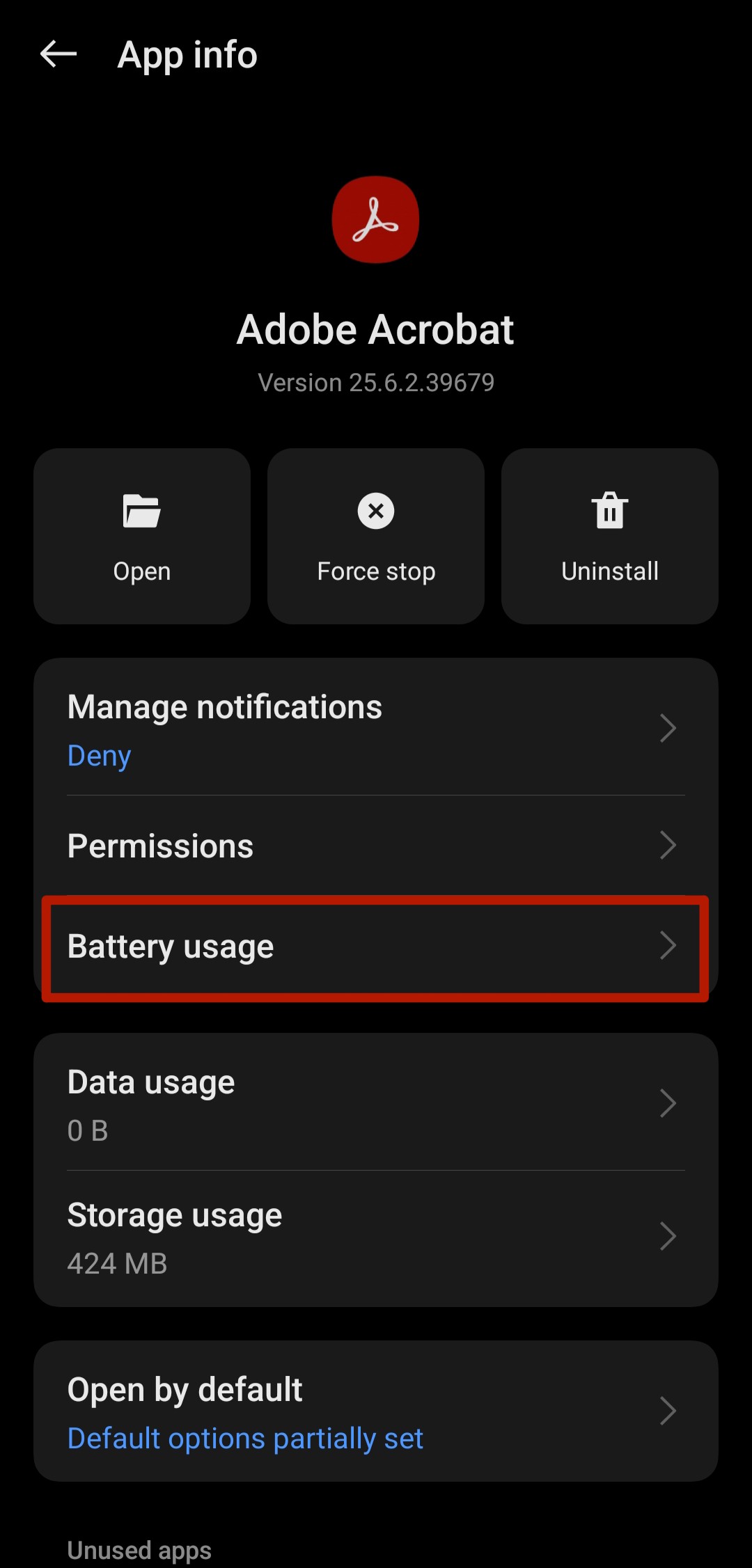Tap the X icon above Force stop
The height and width of the screenshot is (1568, 752).
(x=375, y=510)
